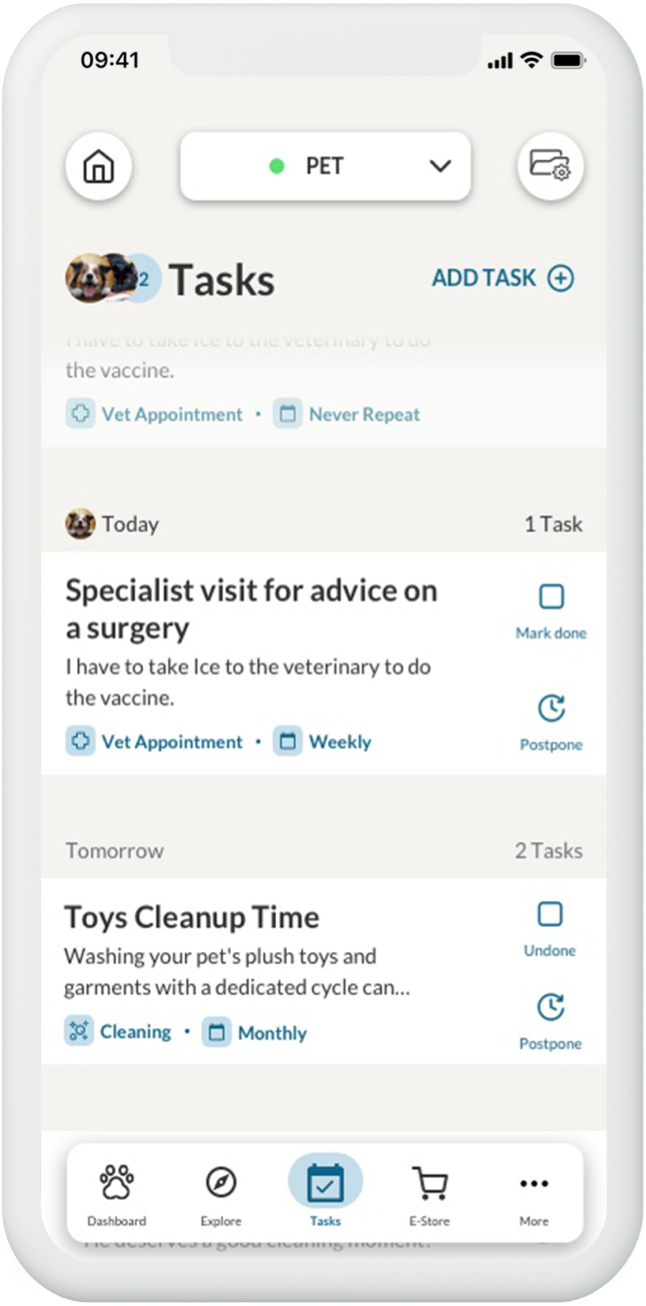Screen dimensions: 646x1306
Task: Open the home icon button
Action: coord(98,166)
